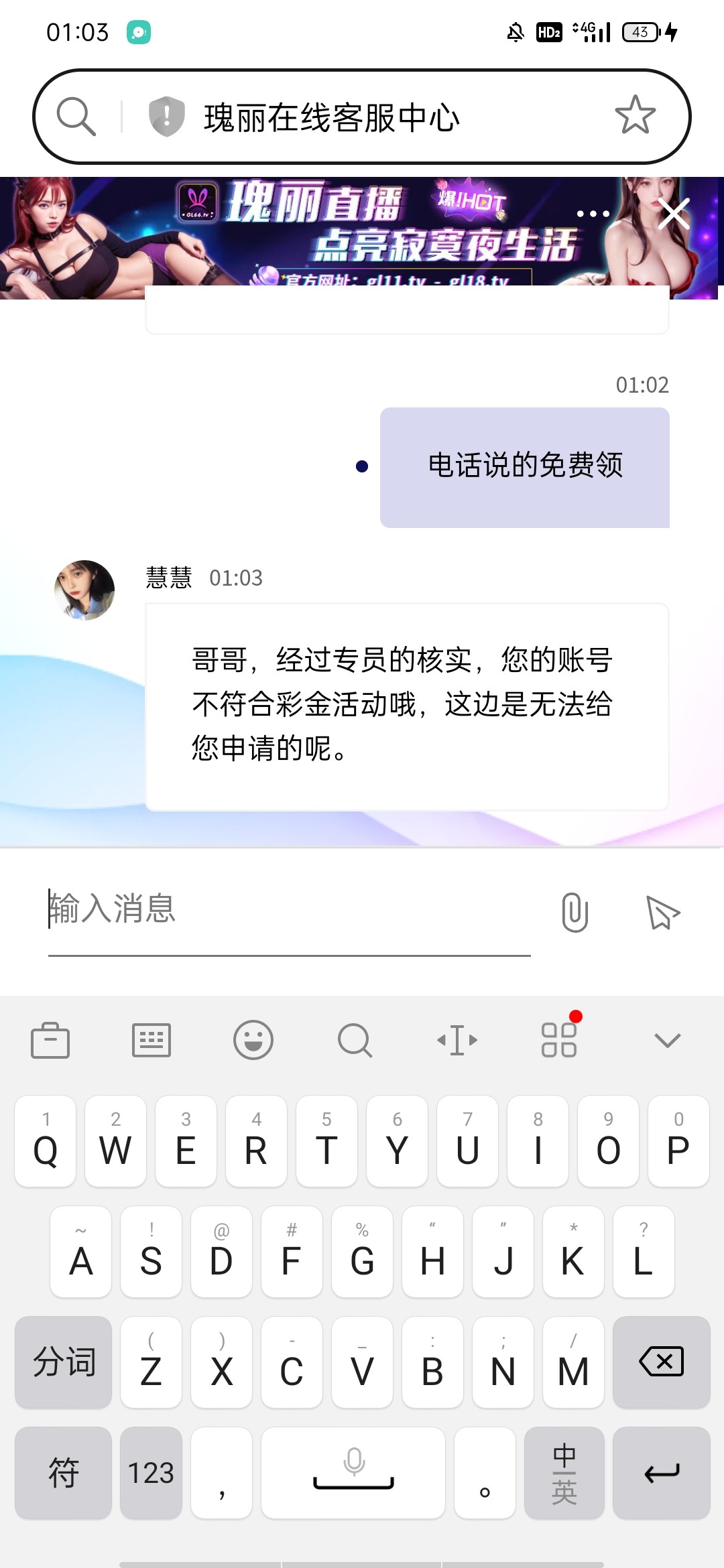The width and height of the screenshot is (724, 1568).
Task: Open the keyboard's four-square toolbox icon
Action: 559,1041
